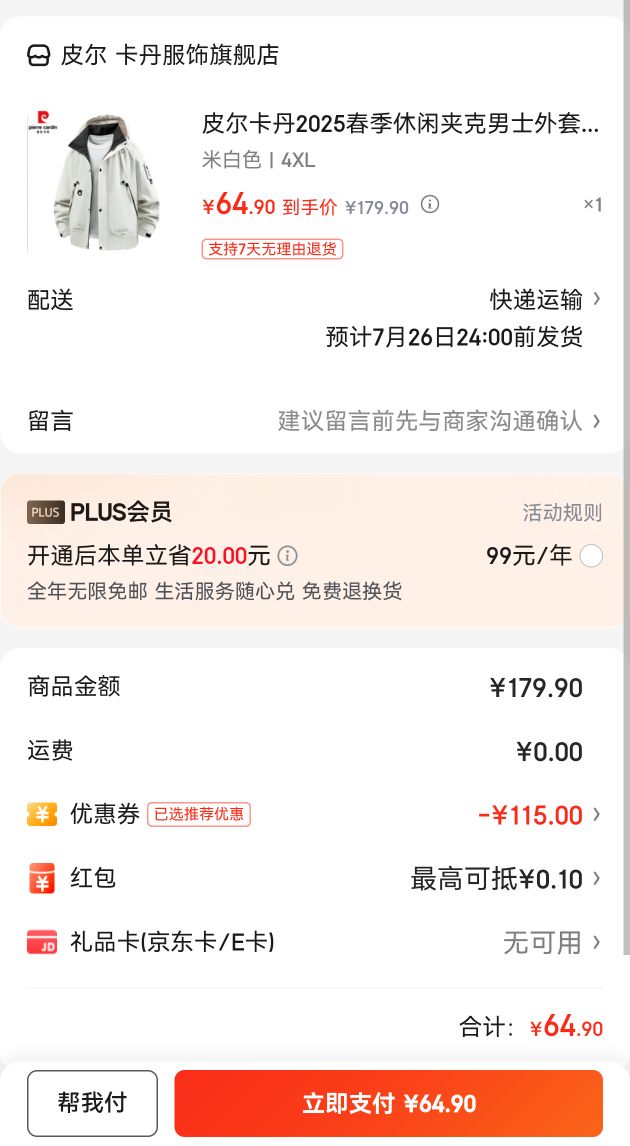Tap 立即支付 ¥64.90 to pay now
The width and height of the screenshot is (630, 1146).
coord(389,1103)
